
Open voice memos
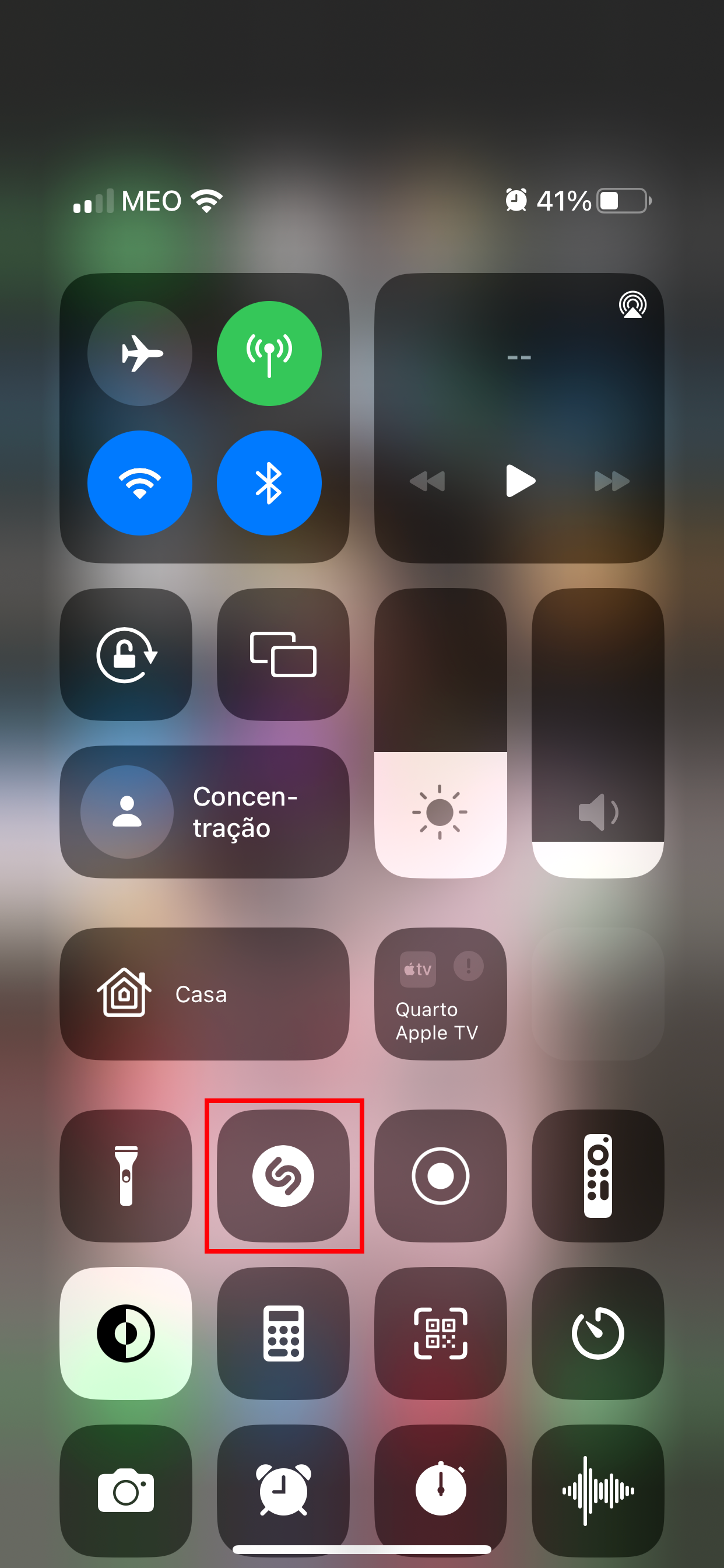tap(598, 1490)
